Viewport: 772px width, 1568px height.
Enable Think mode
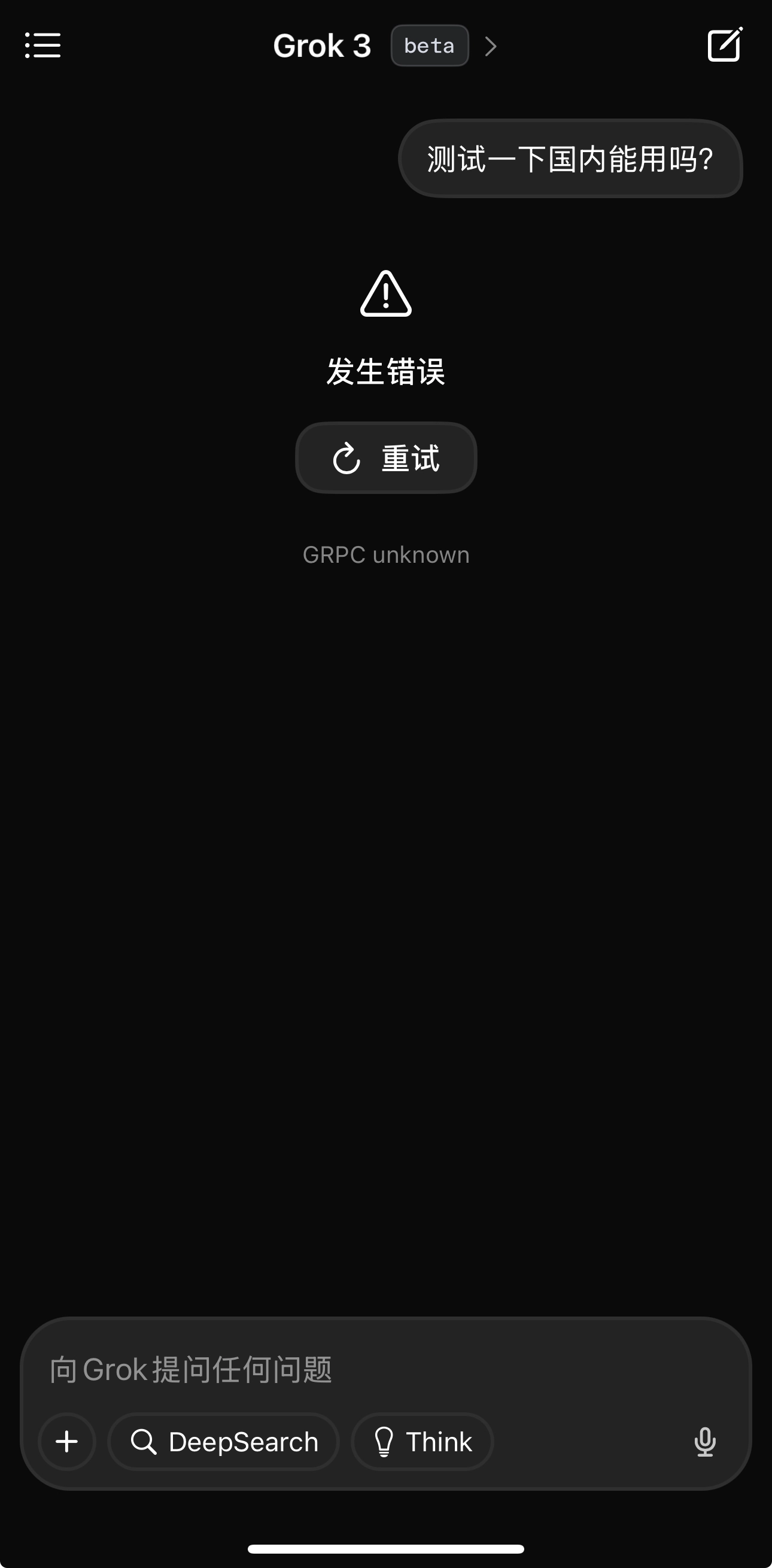point(422,1442)
